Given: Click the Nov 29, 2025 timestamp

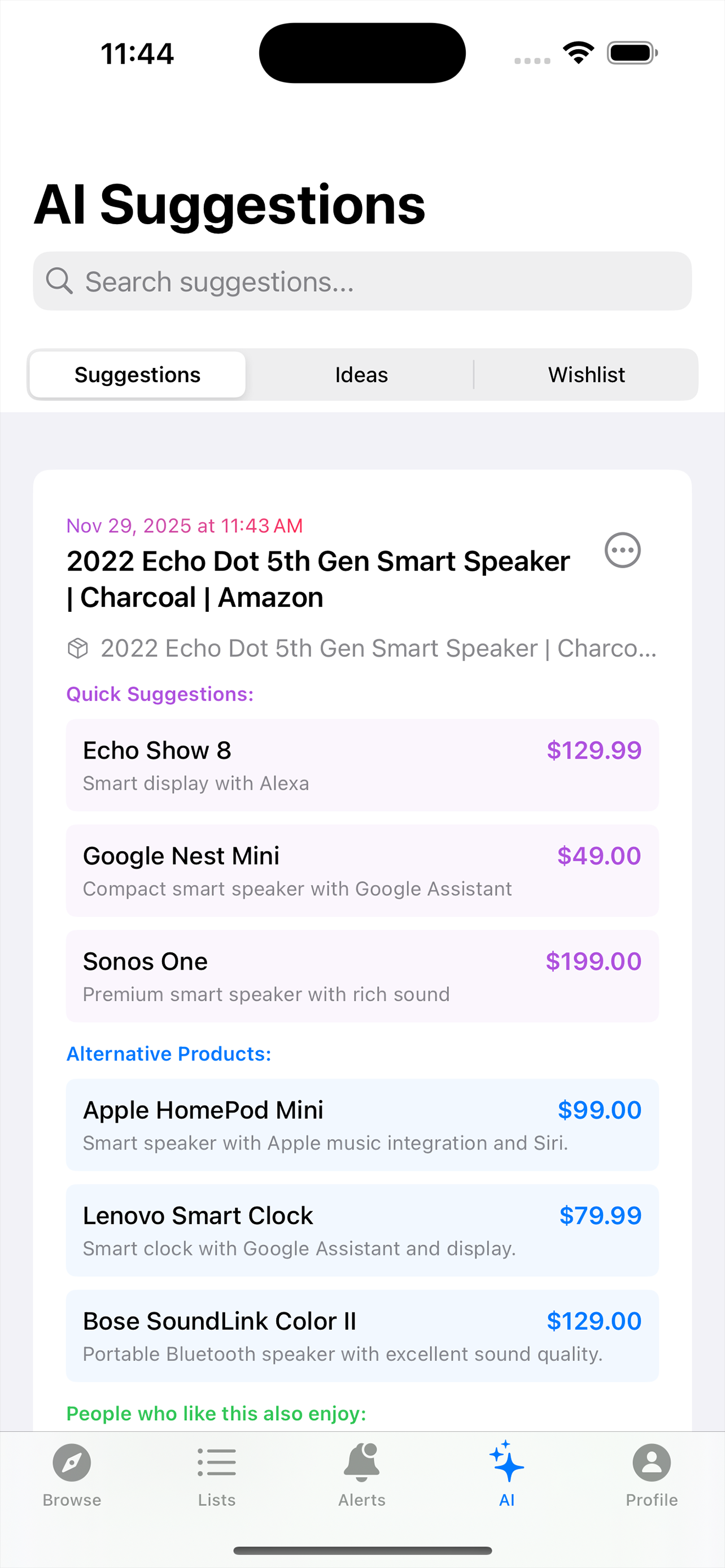Looking at the screenshot, I should click(x=184, y=525).
